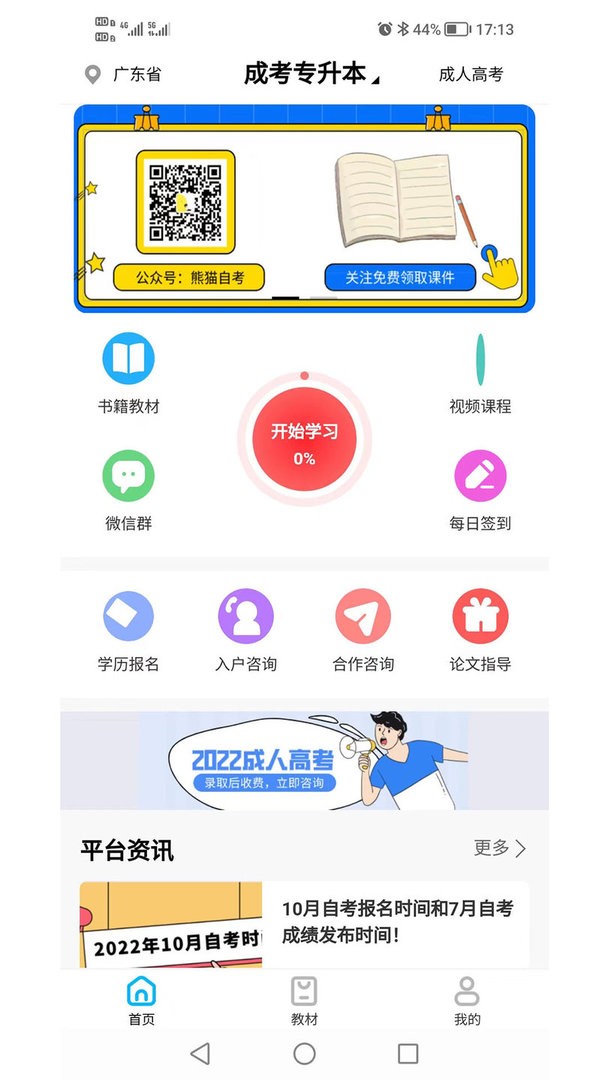
Task: Open 视频课程 video courses
Action: coord(480,372)
